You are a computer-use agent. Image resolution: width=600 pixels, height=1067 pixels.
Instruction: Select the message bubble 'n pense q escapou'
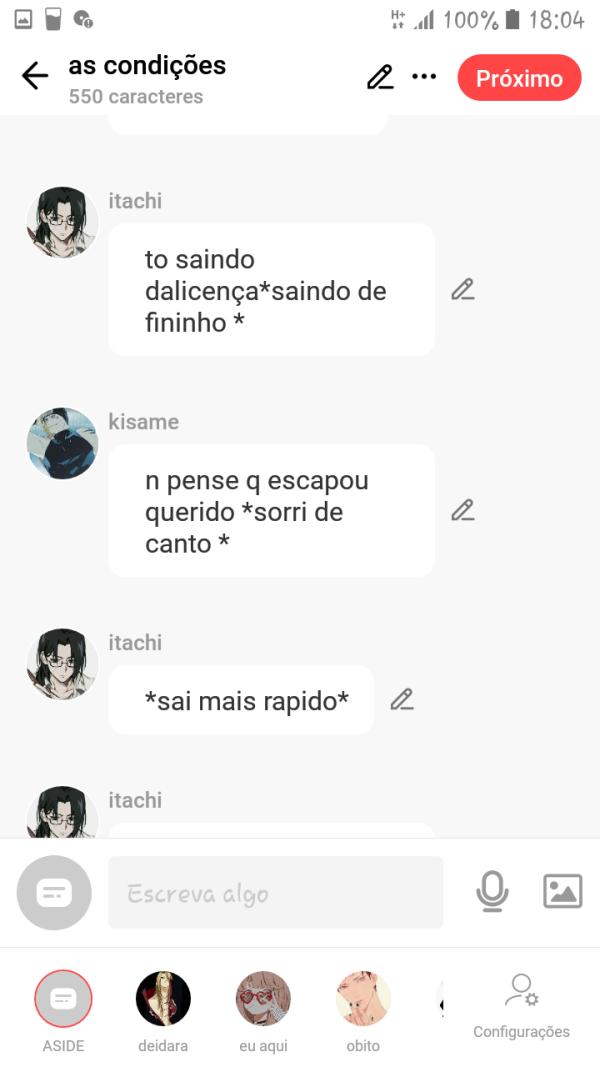click(270, 511)
